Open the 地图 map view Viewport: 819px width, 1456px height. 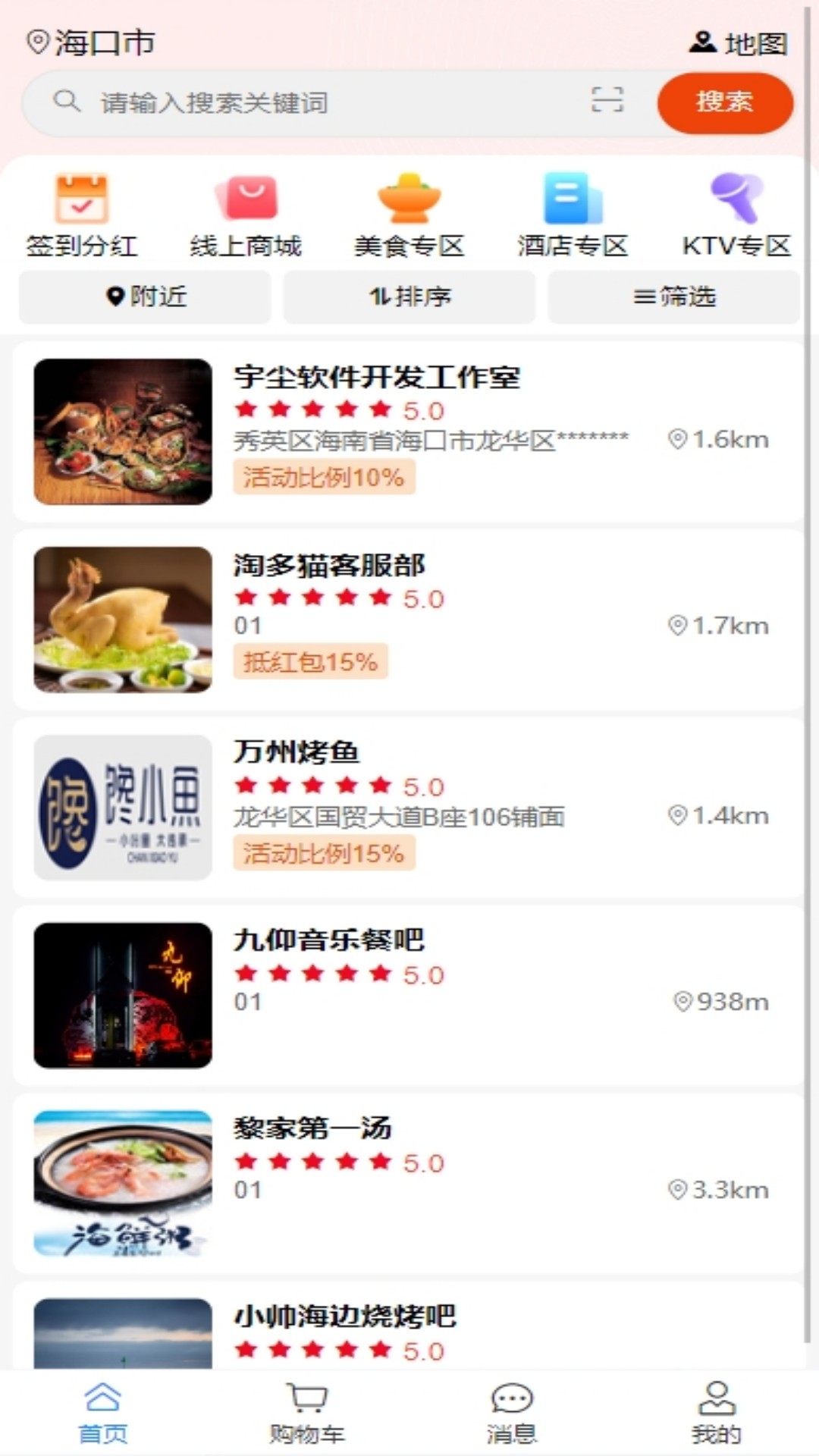point(739,43)
